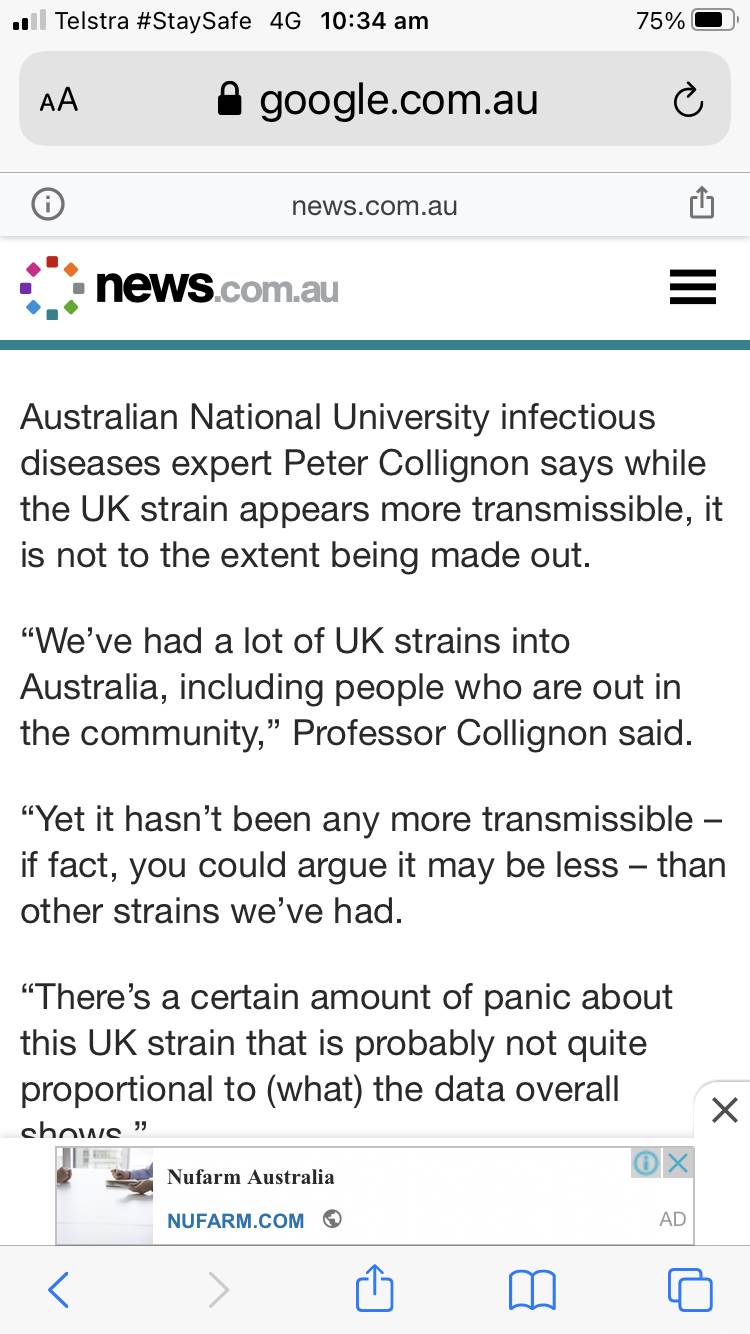Open Safari's share sheet
This screenshot has height=1334, width=750.
click(x=375, y=1288)
